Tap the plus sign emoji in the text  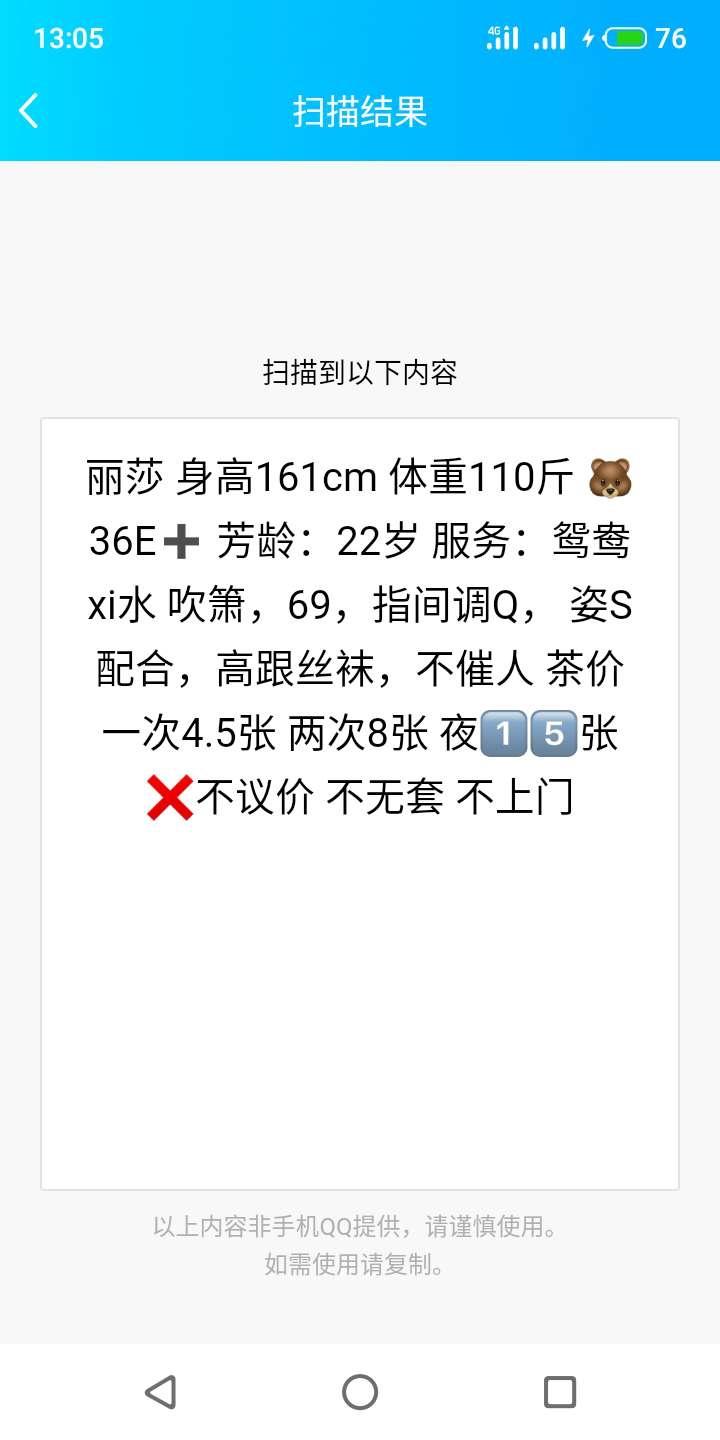(180, 542)
